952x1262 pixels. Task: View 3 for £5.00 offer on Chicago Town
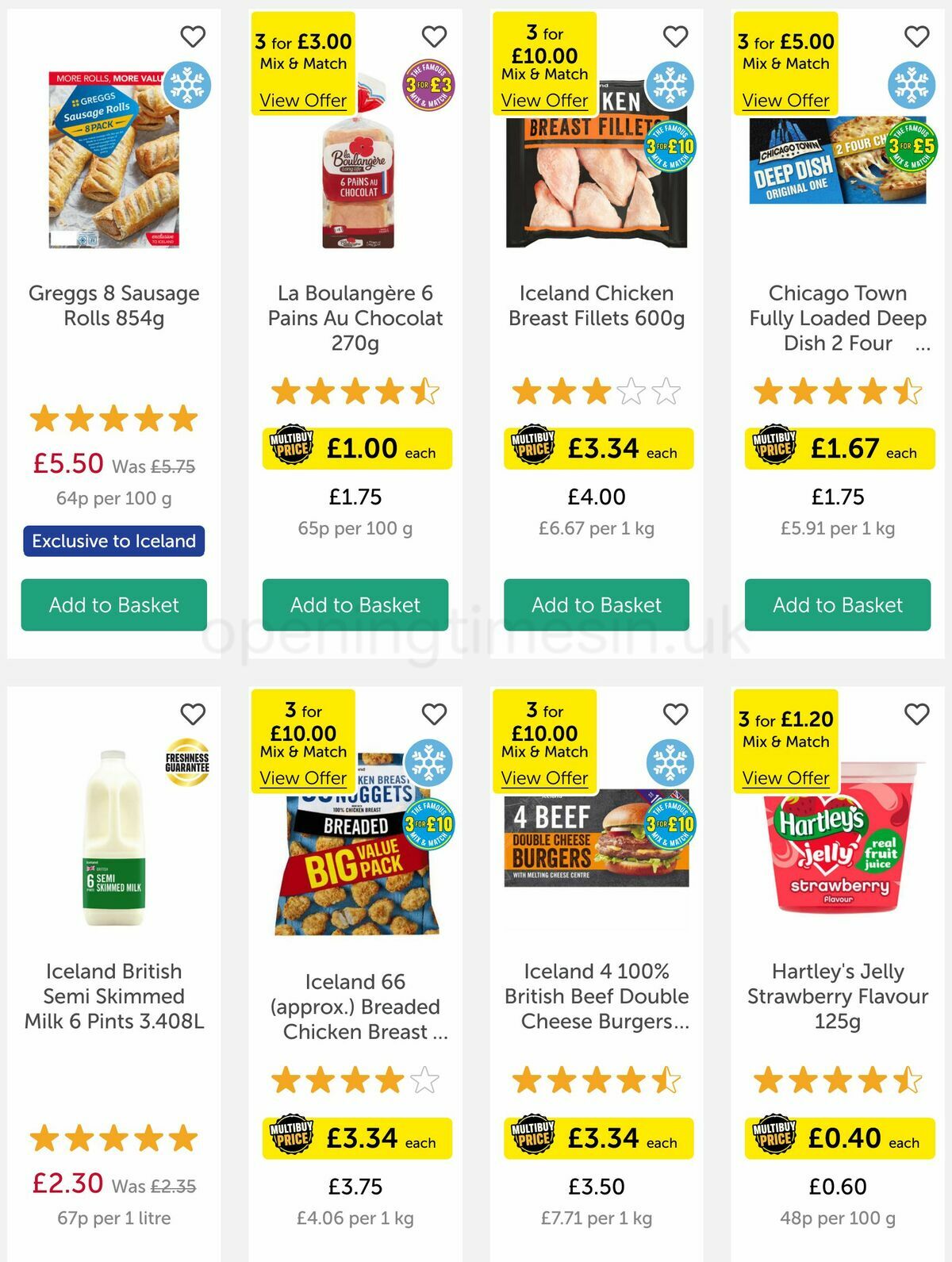pos(785,101)
